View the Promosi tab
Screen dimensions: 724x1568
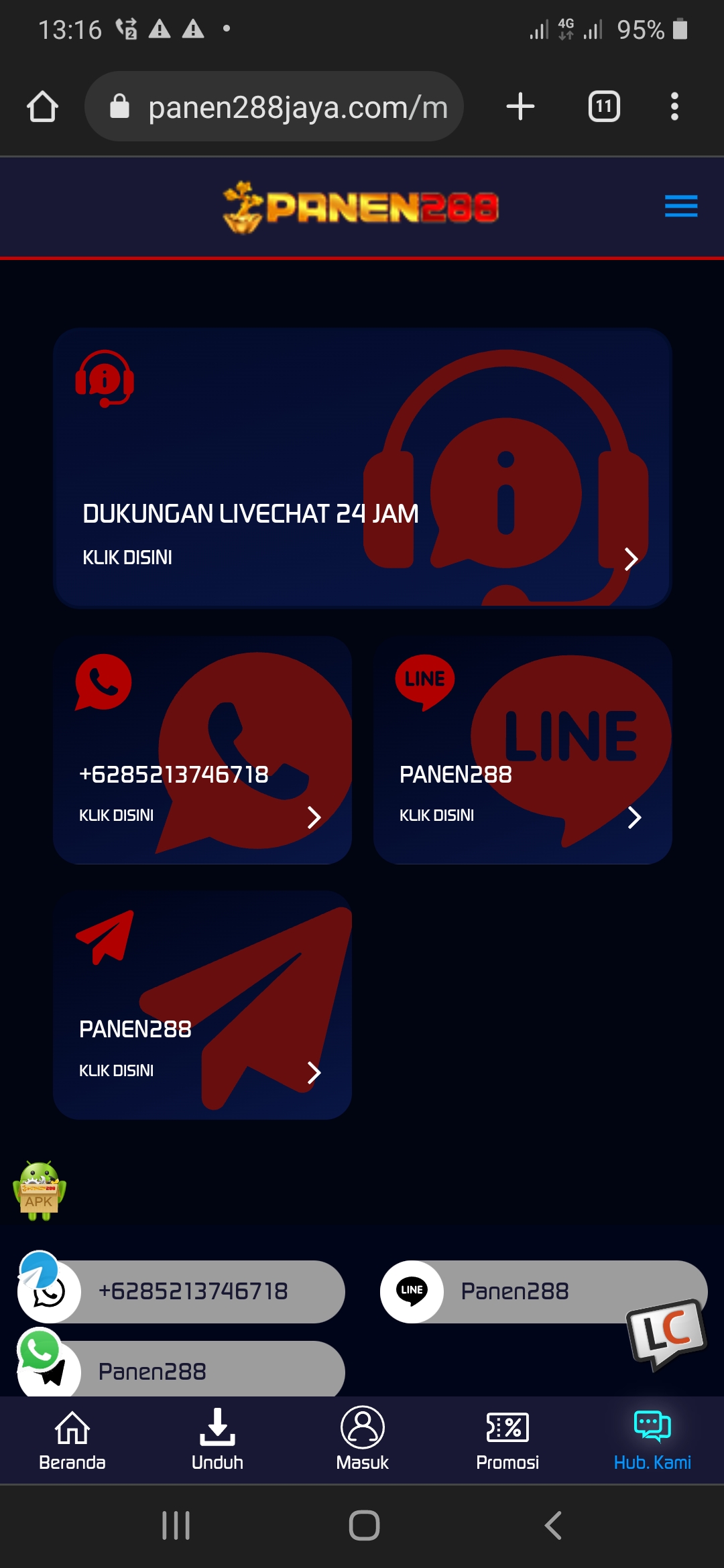click(x=507, y=1439)
